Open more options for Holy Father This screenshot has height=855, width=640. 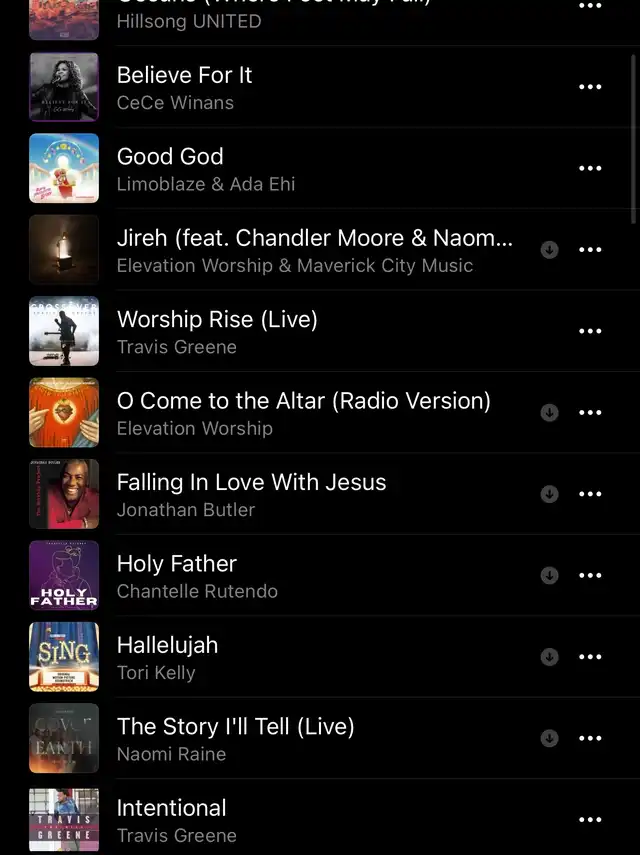click(x=590, y=576)
